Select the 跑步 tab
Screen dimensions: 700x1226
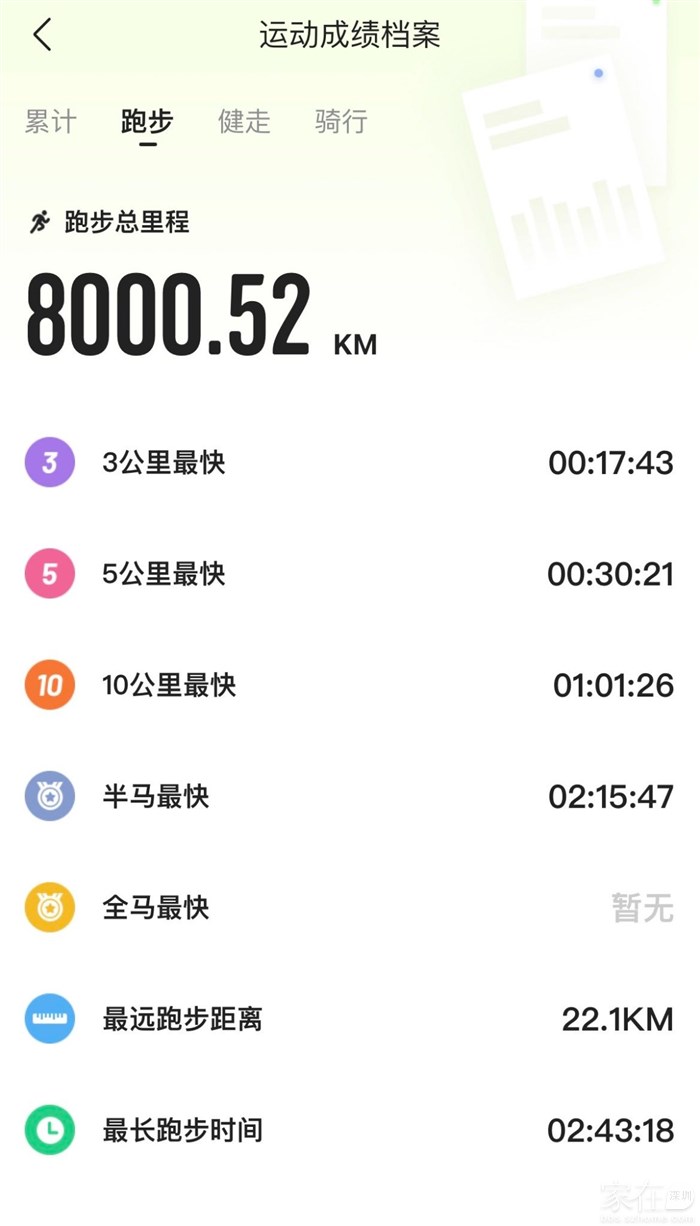(x=147, y=122)
